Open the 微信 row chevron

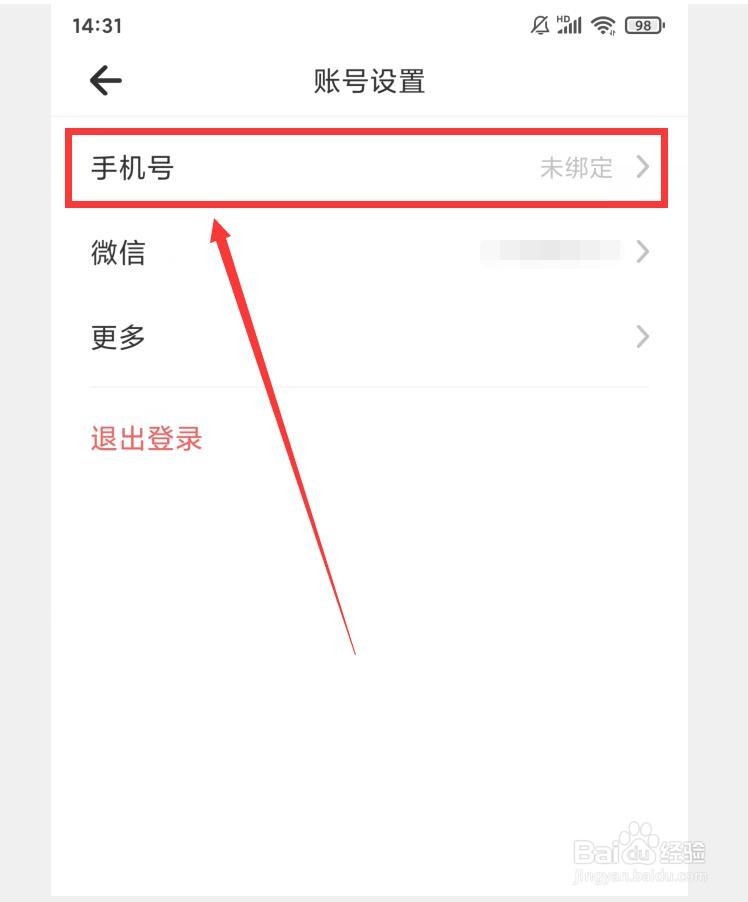(643, 252)
